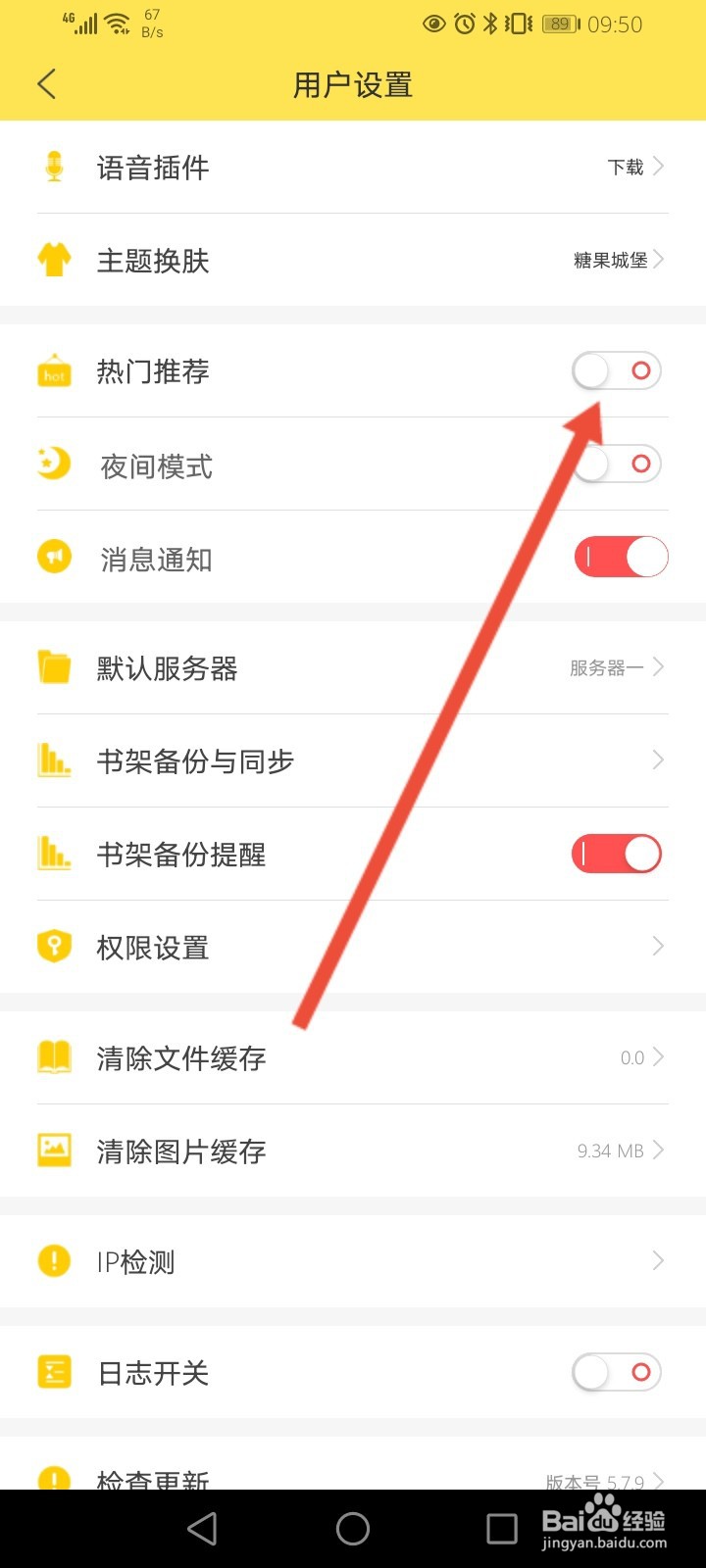Click the picture icon next to 清除图片缓存
Image resolution: width=706 pixels, height=1568 pixels.
(x=54, y=1151)
